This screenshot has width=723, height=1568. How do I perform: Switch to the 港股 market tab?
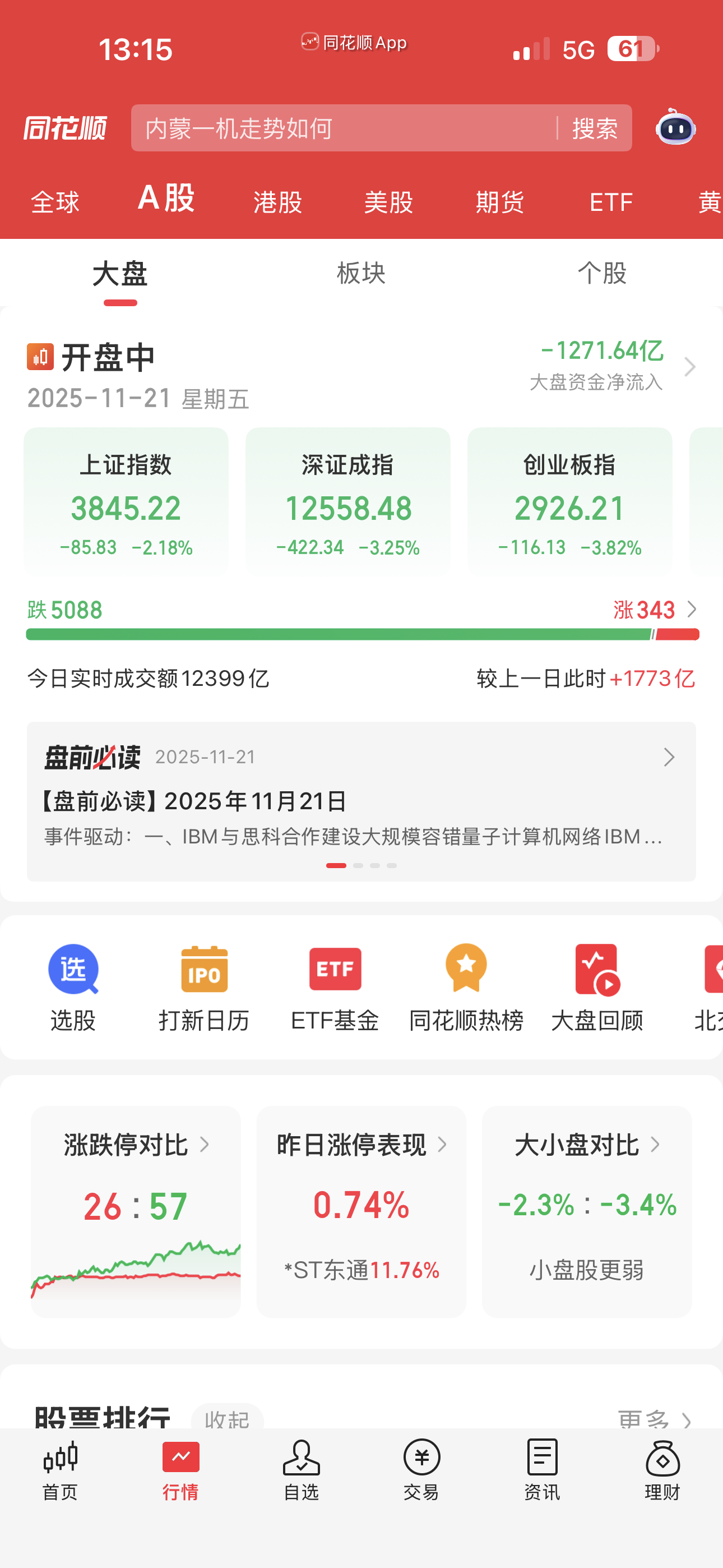(277, 202)
